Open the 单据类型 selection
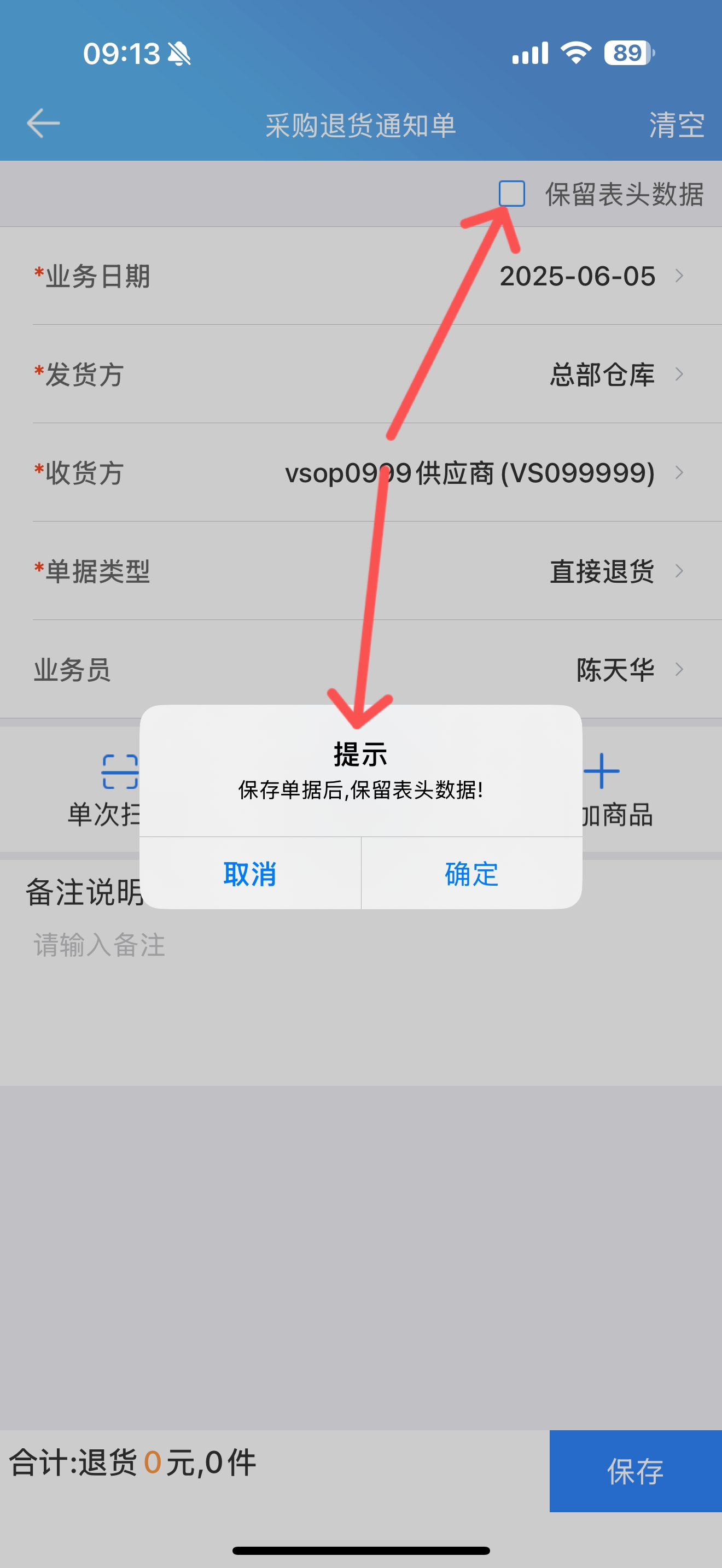This screenshot has height=1568, width=722. tap(361, 571)
